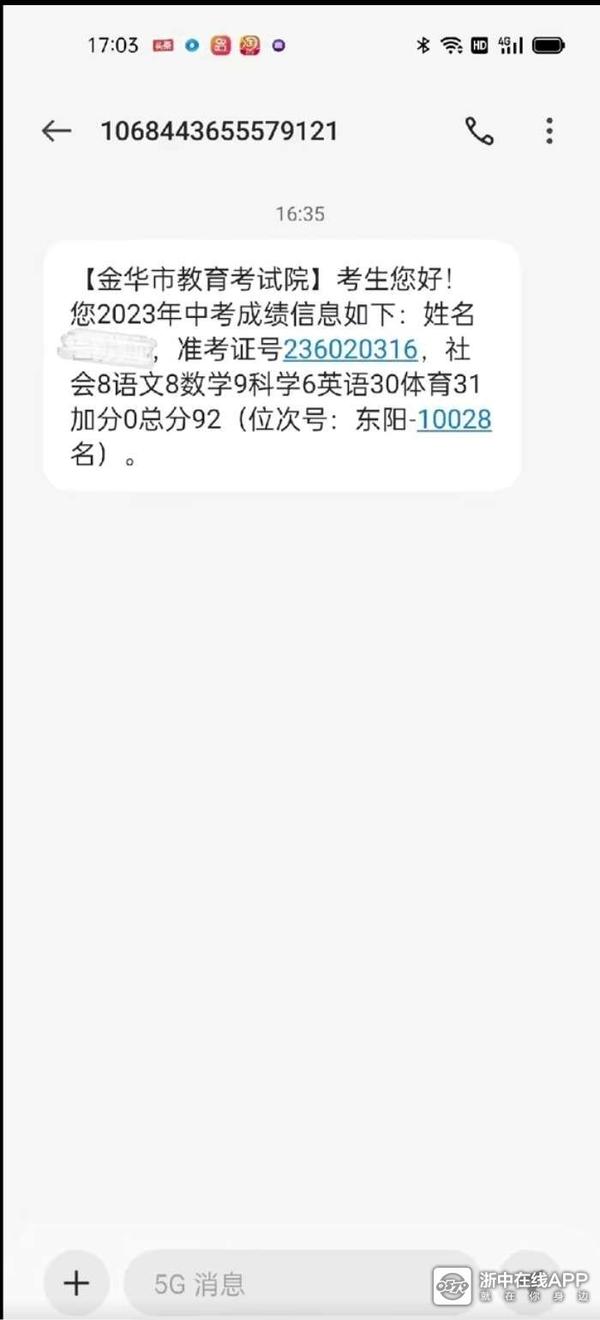Tap the linked number 236020316
Screen dimensions: 600x1320
click(350, 350)
